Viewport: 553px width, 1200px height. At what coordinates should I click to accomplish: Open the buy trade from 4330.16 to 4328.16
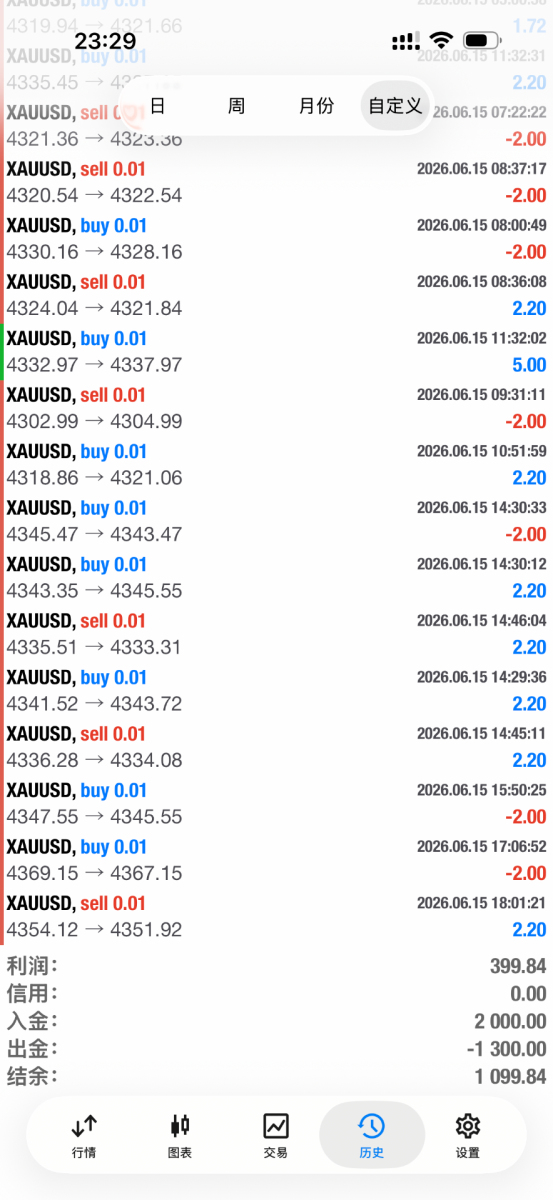pos(276,238)
